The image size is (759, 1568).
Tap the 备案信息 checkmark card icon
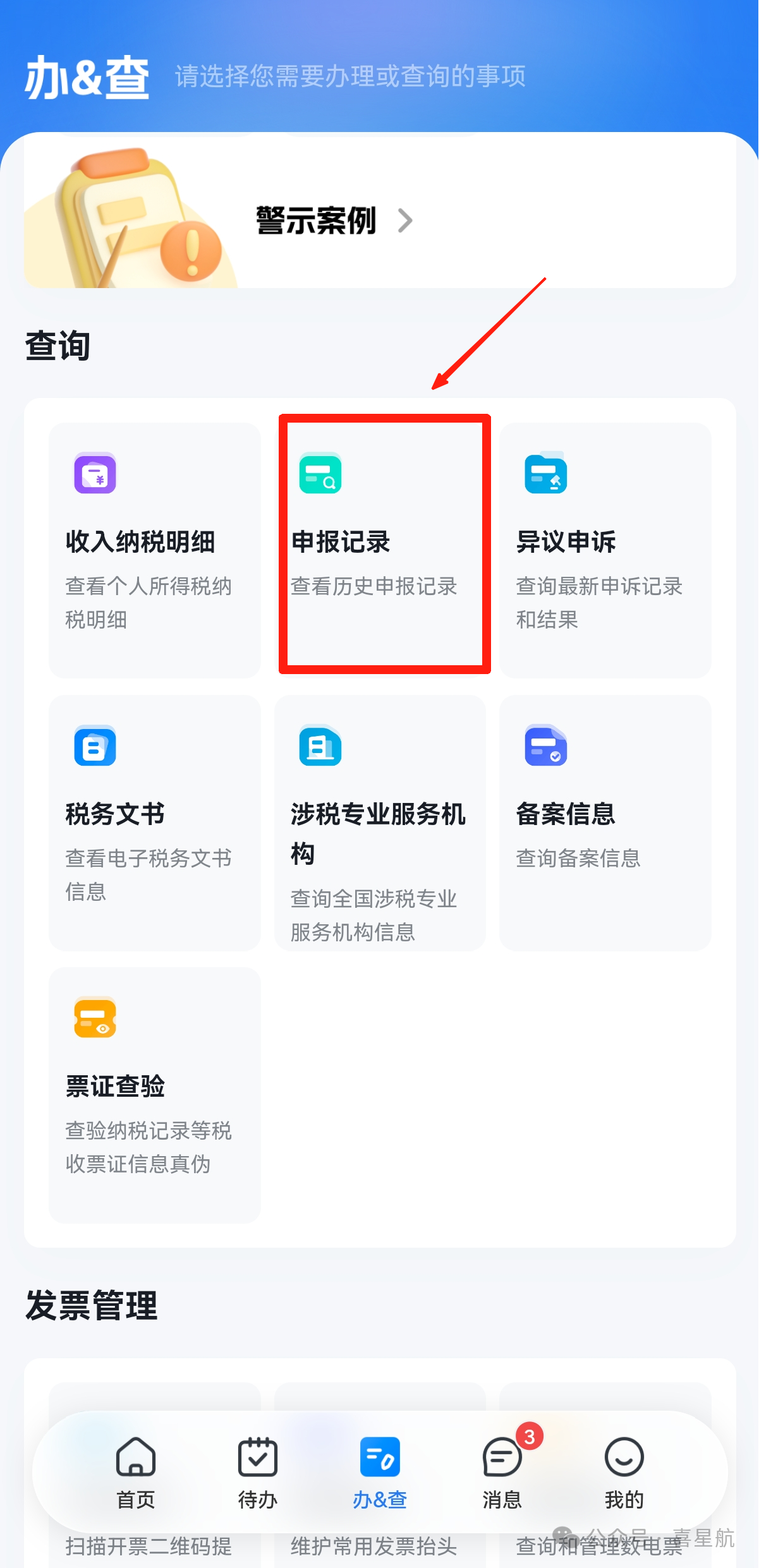tap(545, 747)
